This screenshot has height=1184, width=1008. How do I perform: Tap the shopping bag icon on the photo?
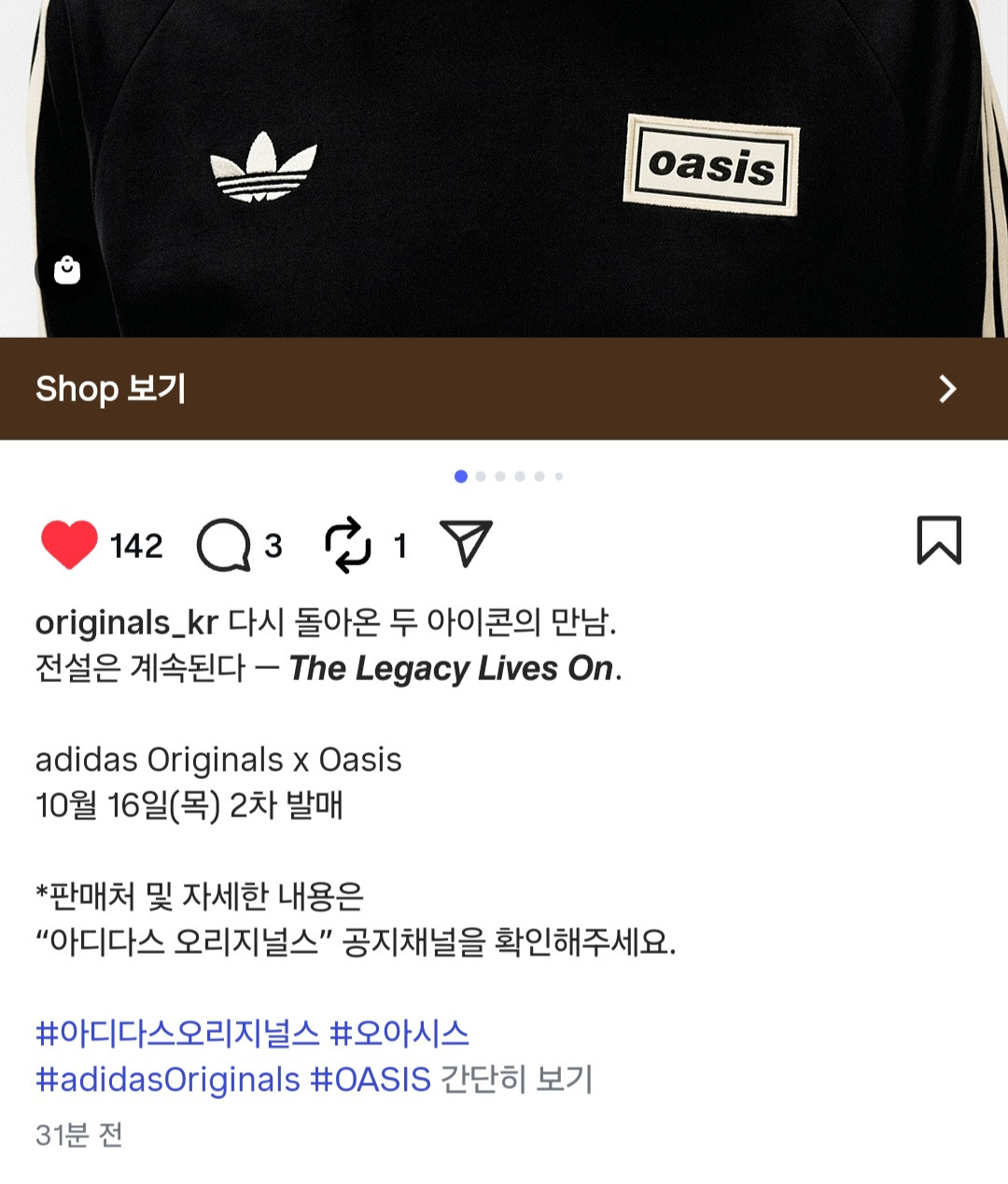pos(67,270)
